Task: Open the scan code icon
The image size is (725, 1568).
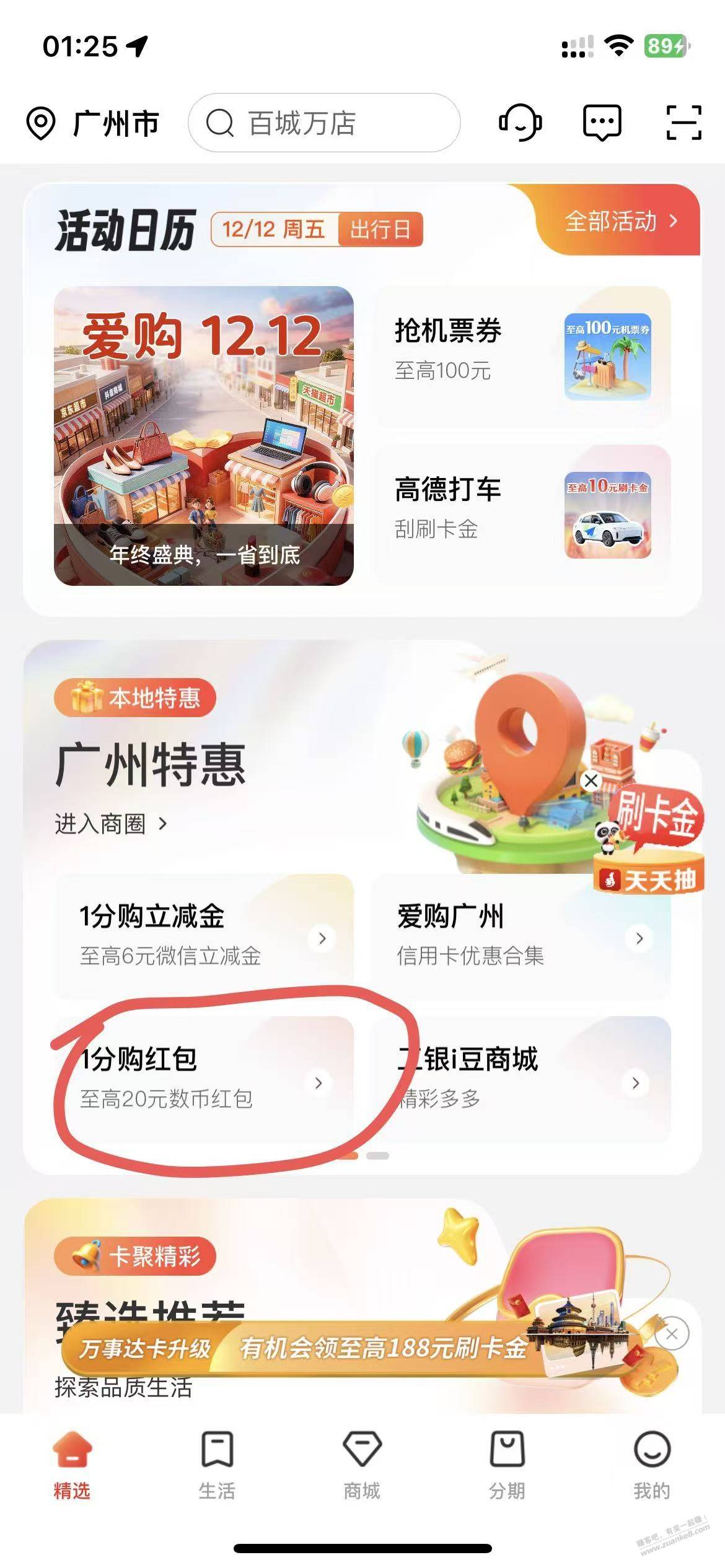Action: pos(683,123)
